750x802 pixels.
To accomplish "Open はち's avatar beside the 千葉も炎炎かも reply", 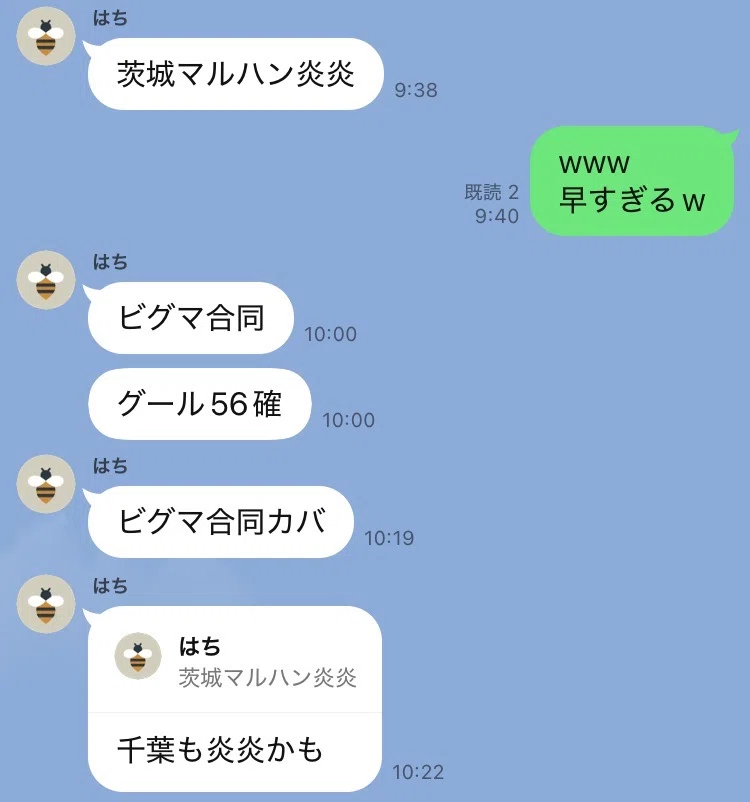I will tap(46, 604).
